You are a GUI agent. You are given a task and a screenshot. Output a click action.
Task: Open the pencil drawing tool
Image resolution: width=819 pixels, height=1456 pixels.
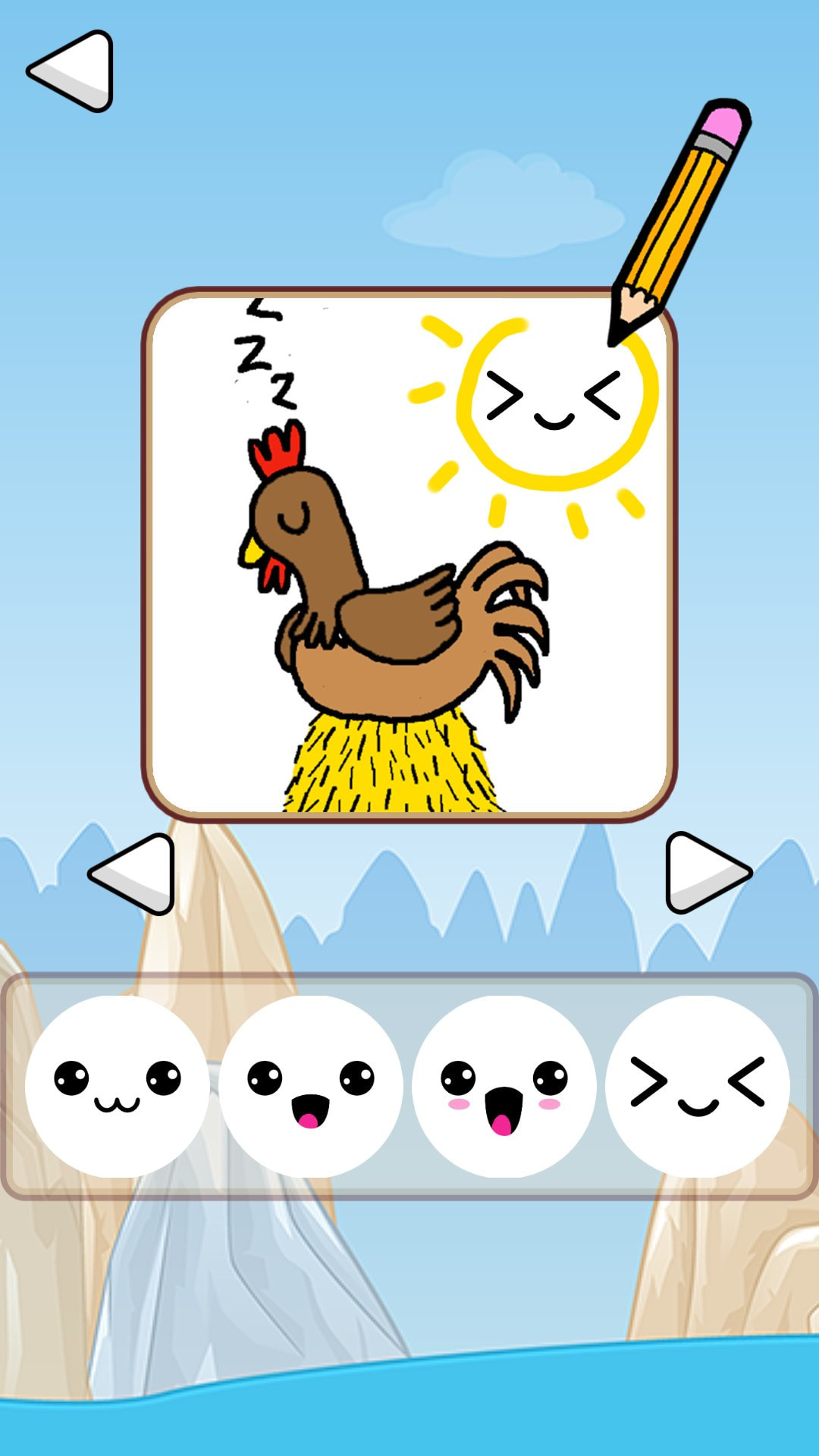pyautogui.click(x=680, y=221)
